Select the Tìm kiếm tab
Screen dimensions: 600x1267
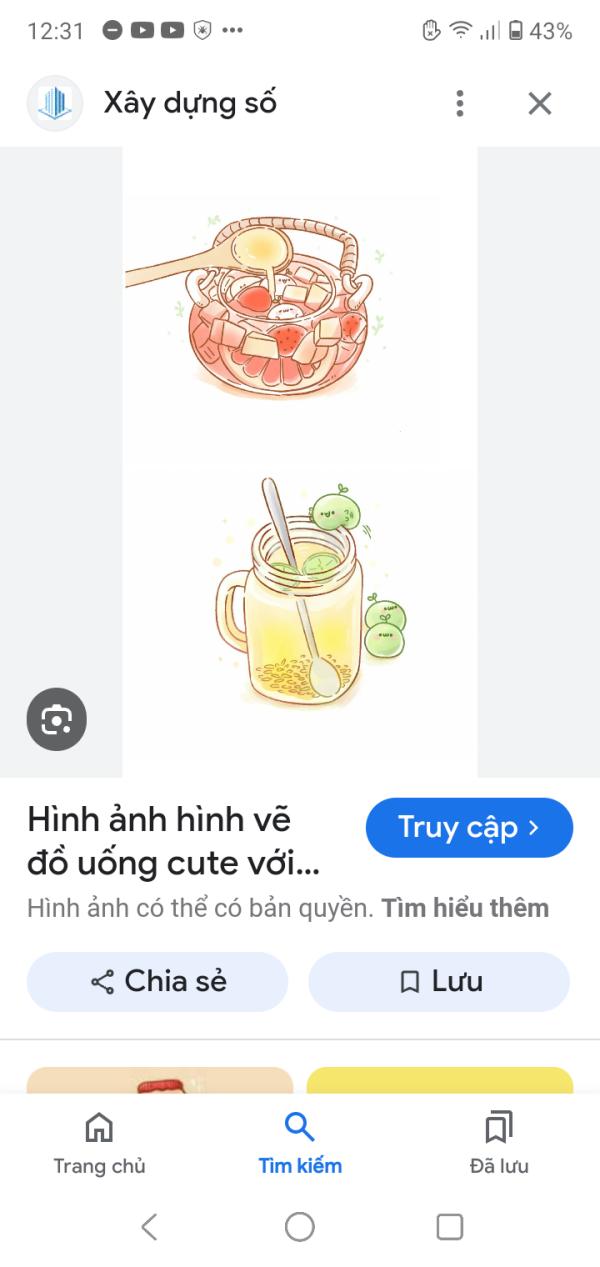pos(300,1143)
